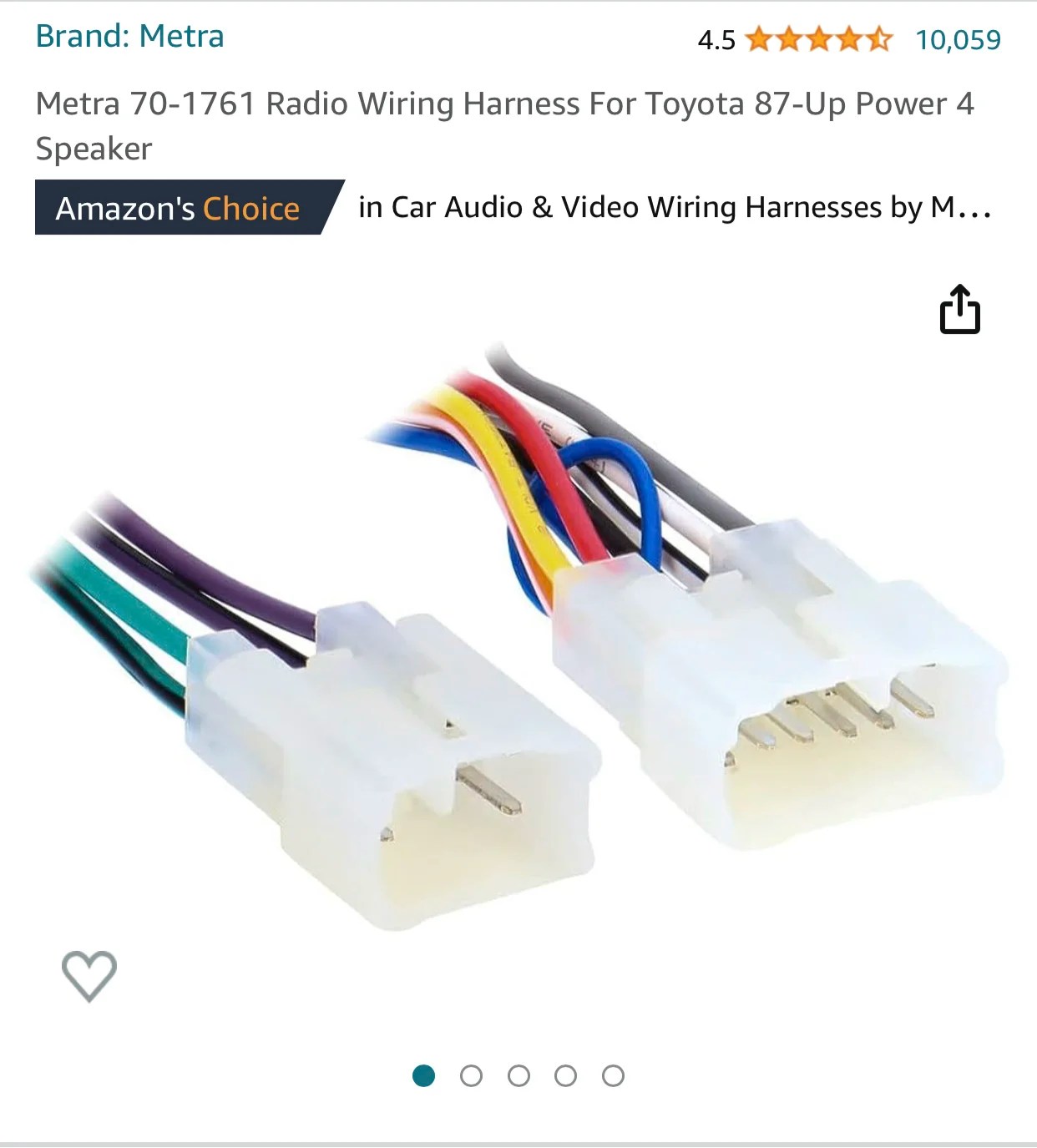Open Car Audio & Video Wiring Harnesses category
The width and height of the screenshot is (1037, 1148).
[x=673, y=207]
